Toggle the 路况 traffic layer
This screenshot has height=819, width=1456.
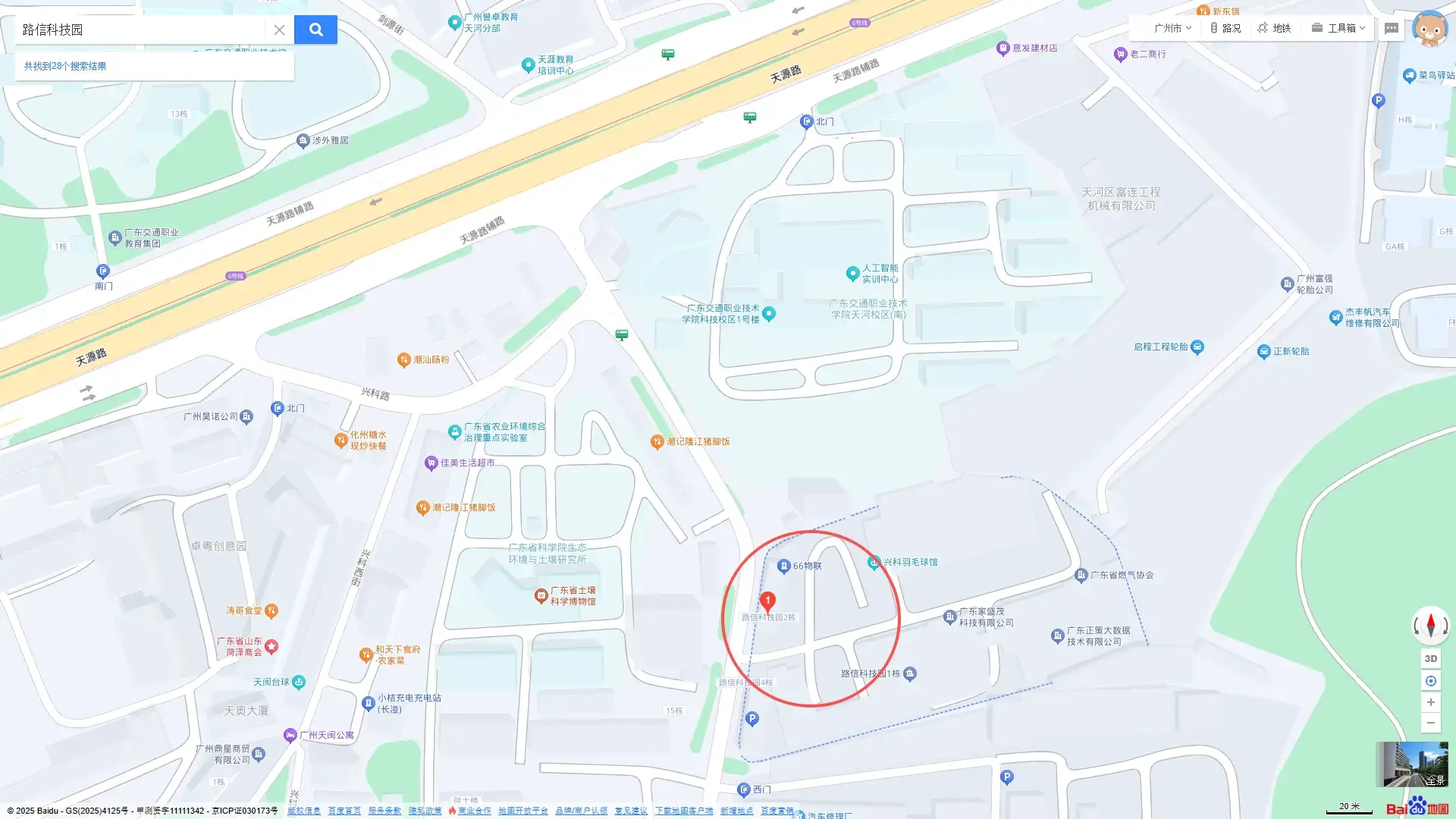pos(1225,28)
